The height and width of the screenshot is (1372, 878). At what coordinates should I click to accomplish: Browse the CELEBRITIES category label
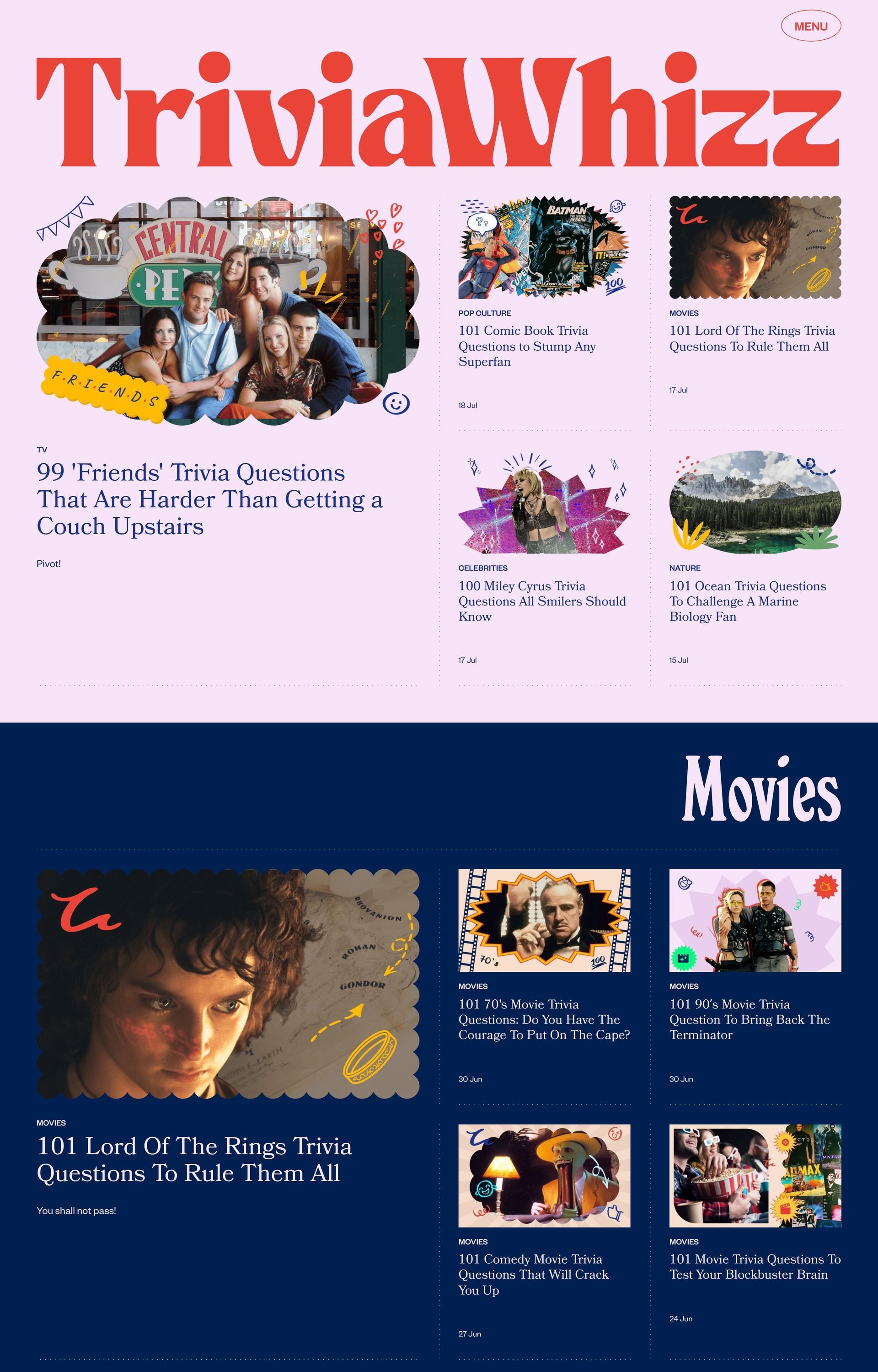tap(482, 568)
